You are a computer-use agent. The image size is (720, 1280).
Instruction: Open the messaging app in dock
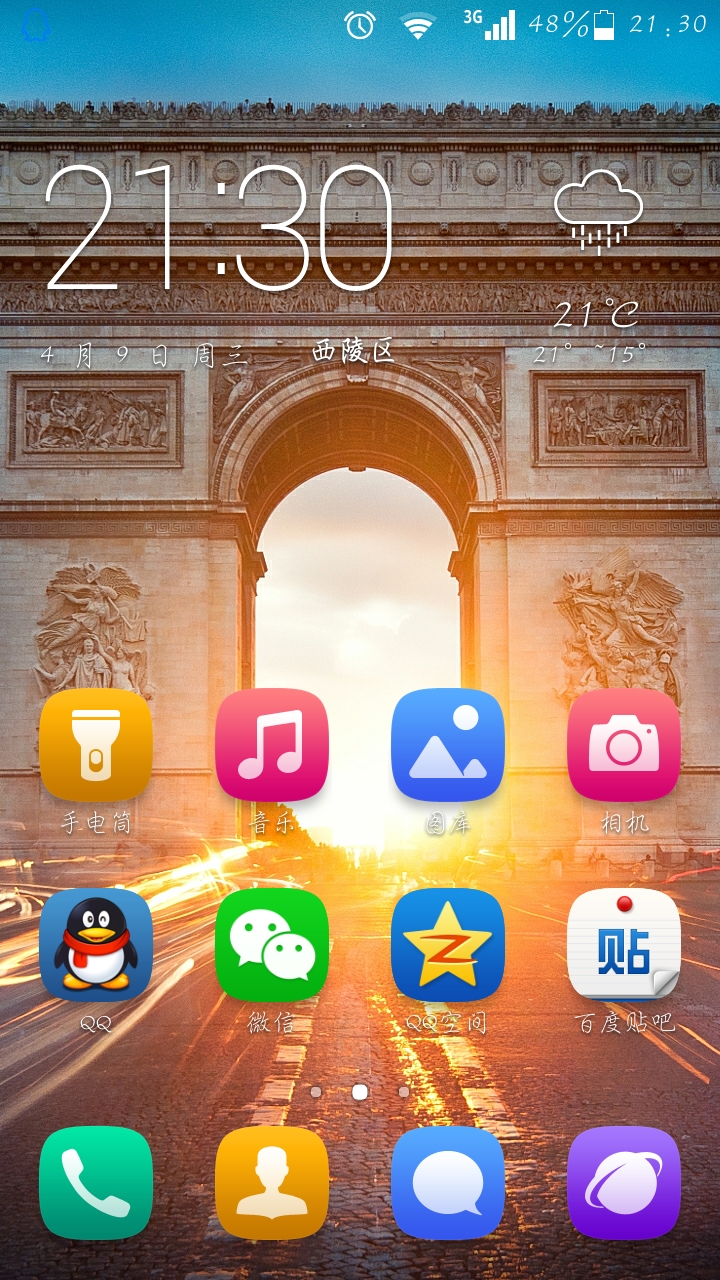point(448,1183)
